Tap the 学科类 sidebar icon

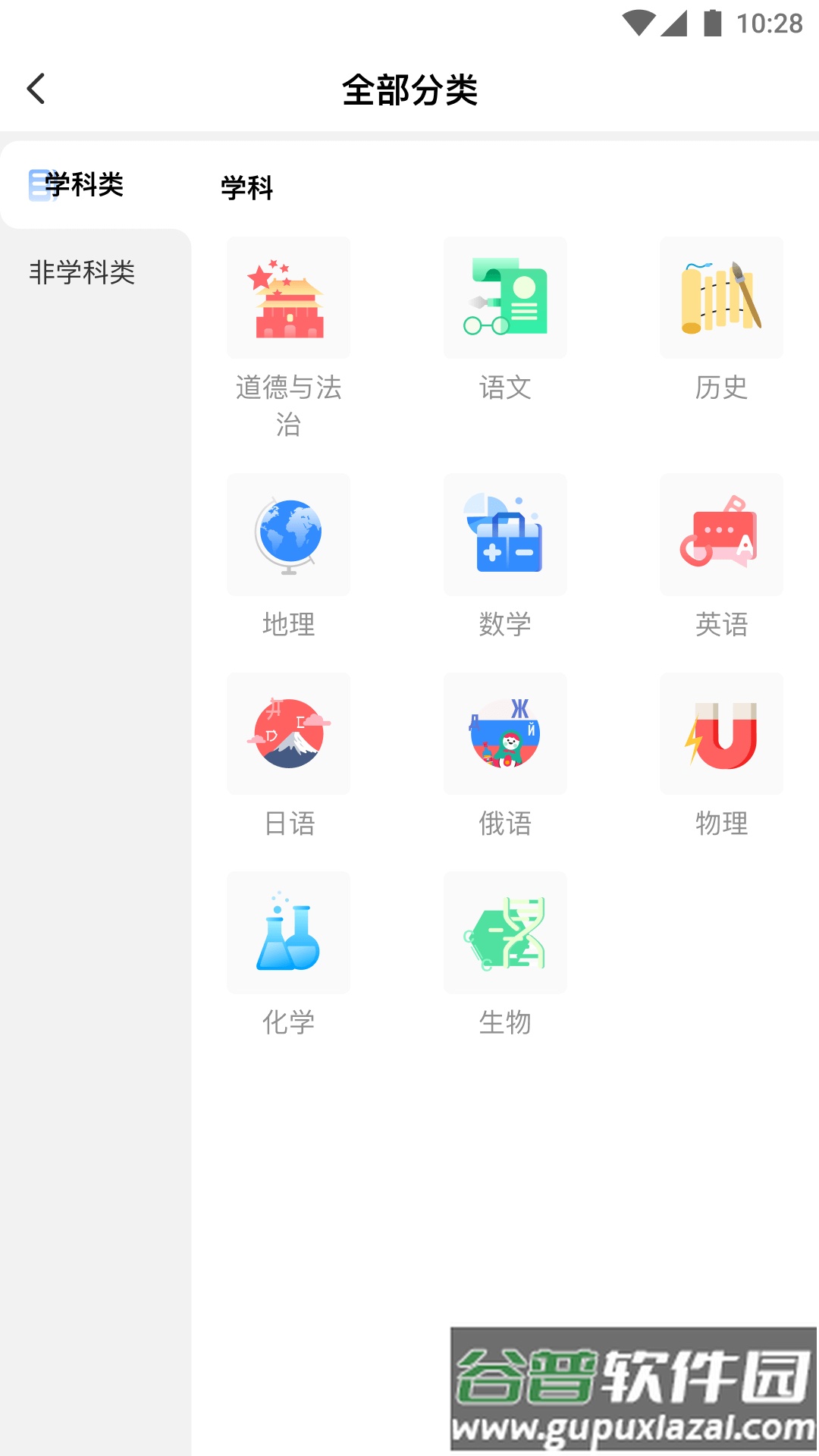pos(38,184)
